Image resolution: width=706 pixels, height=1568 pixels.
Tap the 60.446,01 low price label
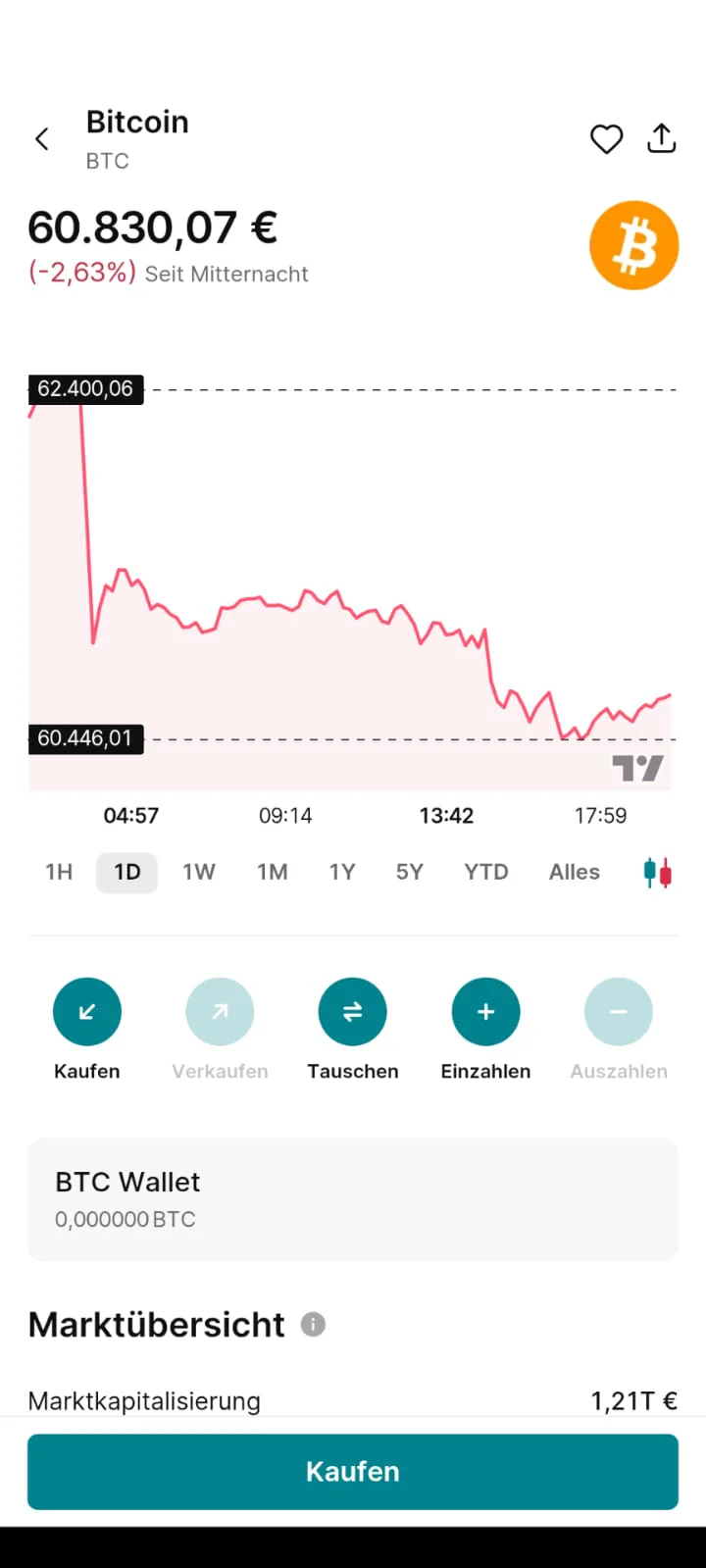(x=85, y=738)
